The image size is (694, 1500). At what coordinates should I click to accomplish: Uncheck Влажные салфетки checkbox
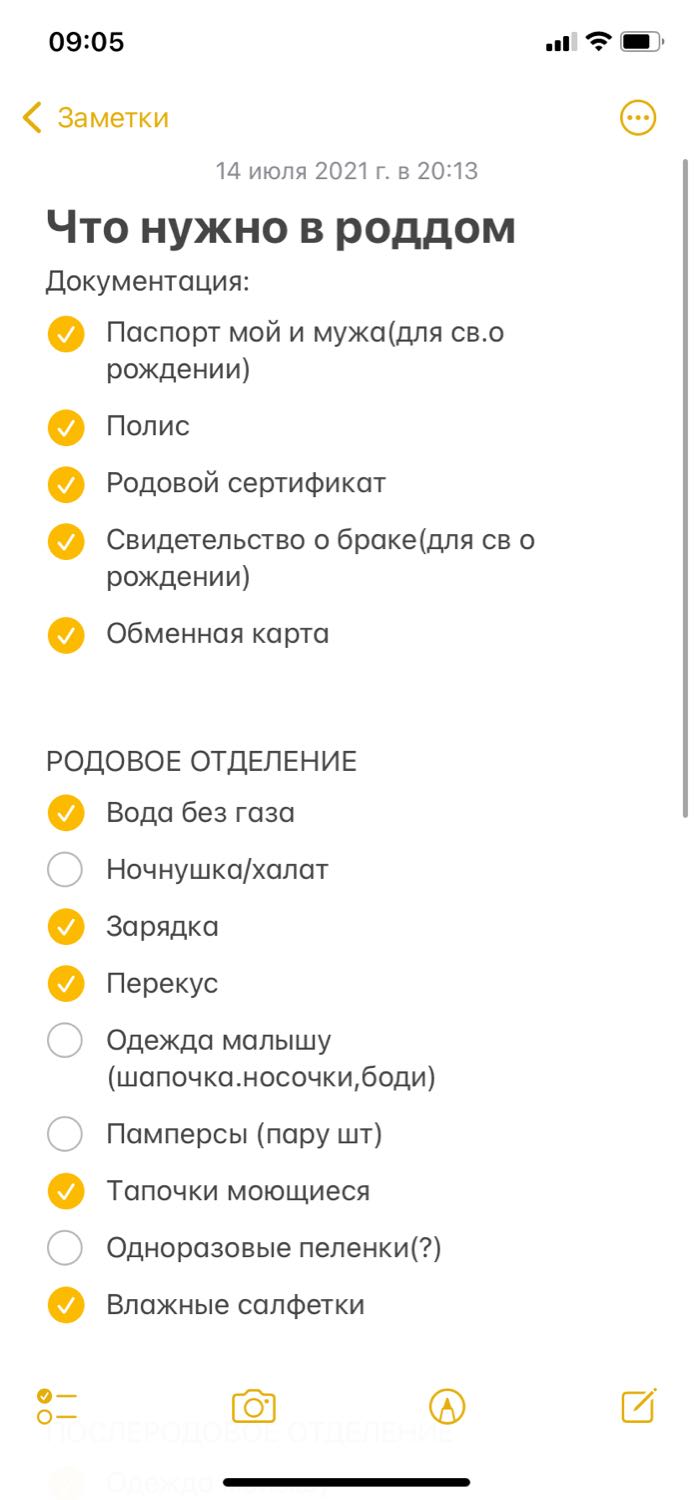pos(66,1306)
